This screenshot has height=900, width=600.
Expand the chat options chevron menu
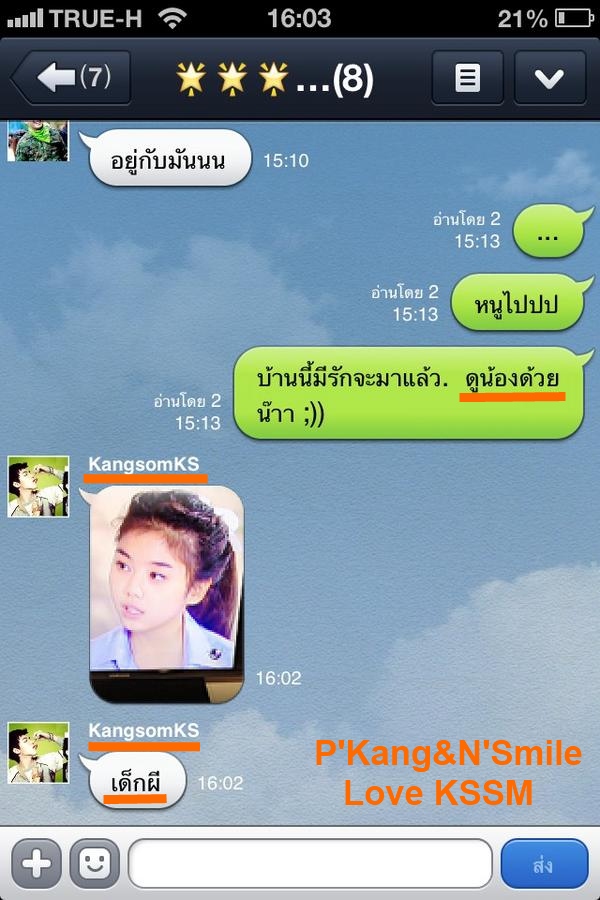549,78
